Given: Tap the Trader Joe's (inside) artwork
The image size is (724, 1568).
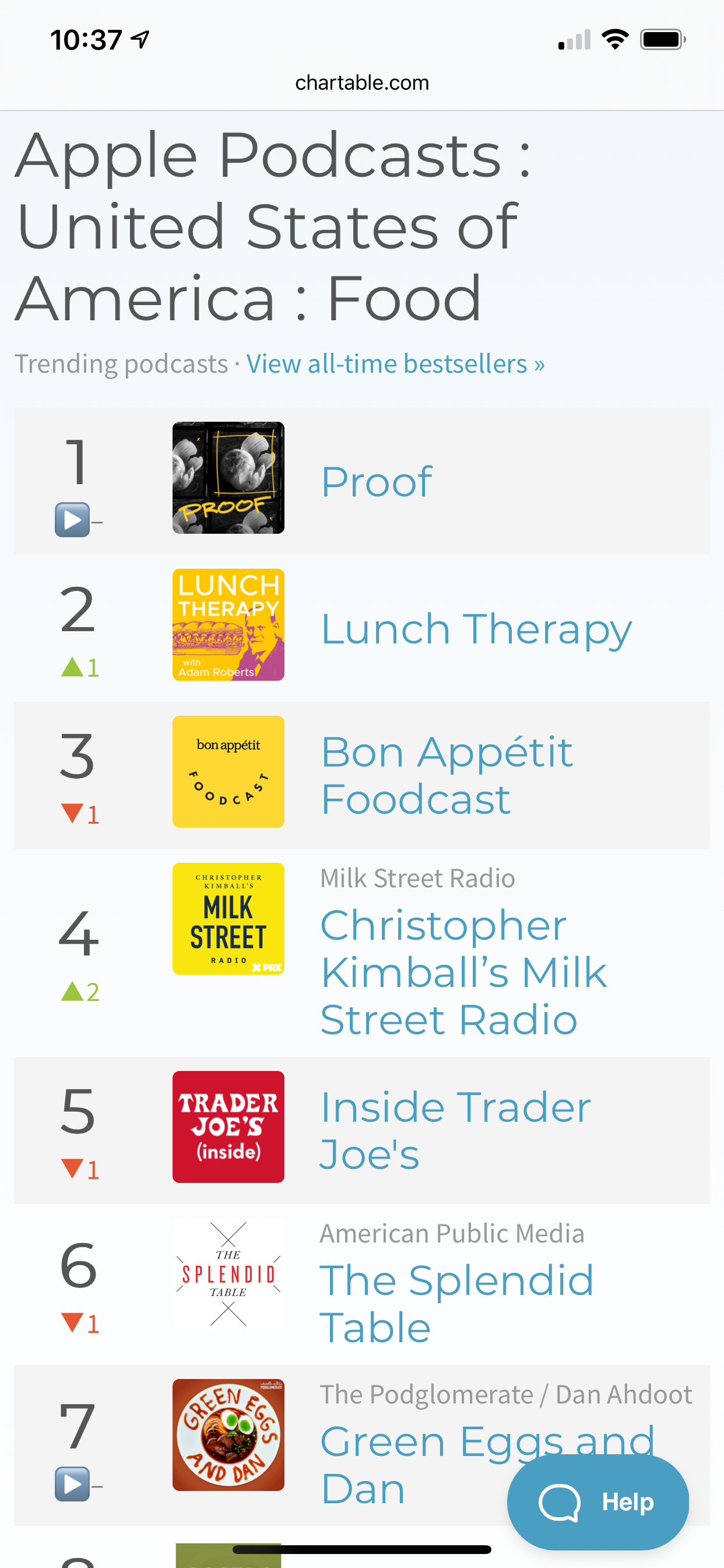Looking at the screenshot, I should (228, 1126).
